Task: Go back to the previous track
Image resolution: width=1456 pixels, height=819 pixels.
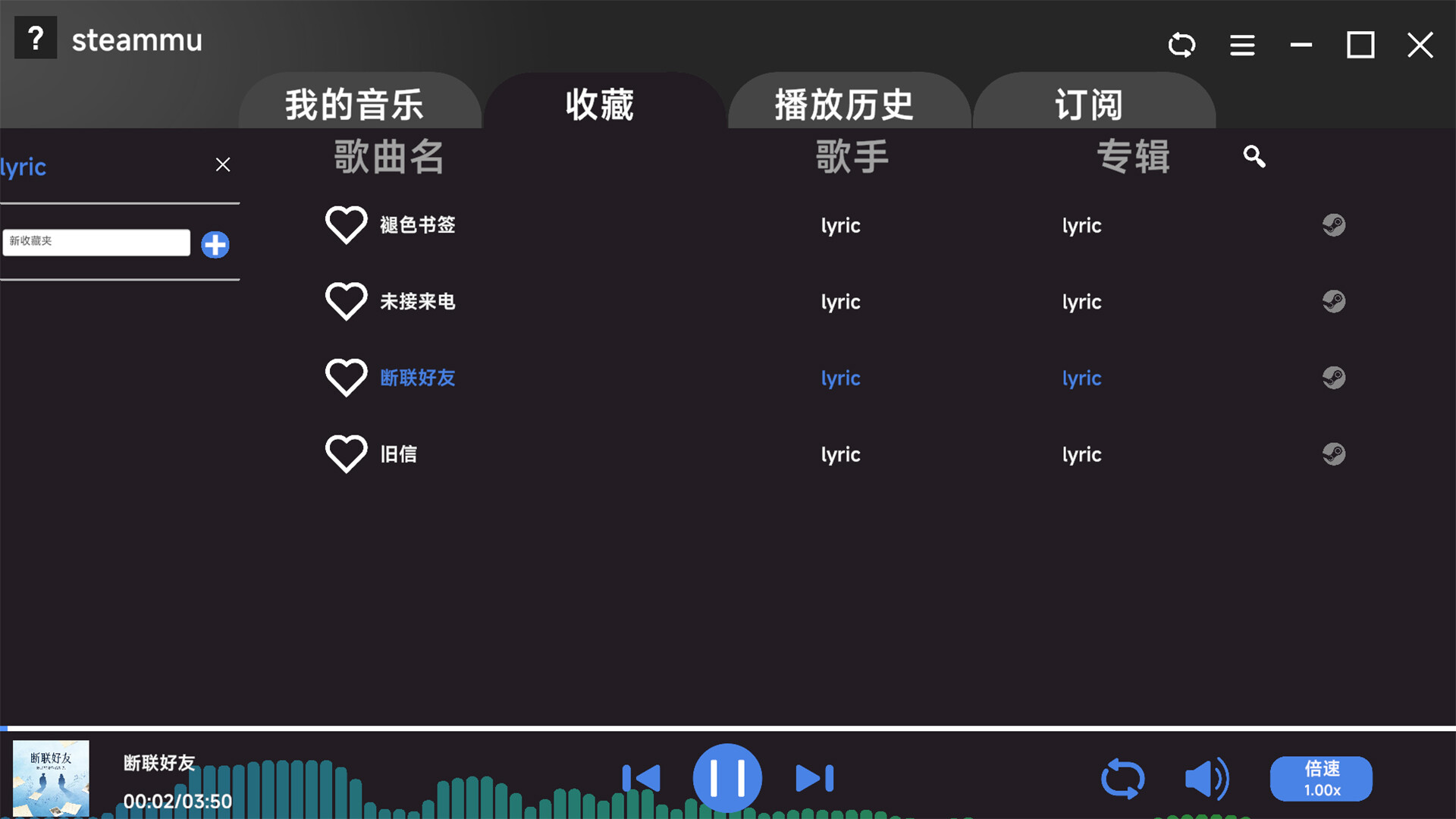Action: pos(642,778)
